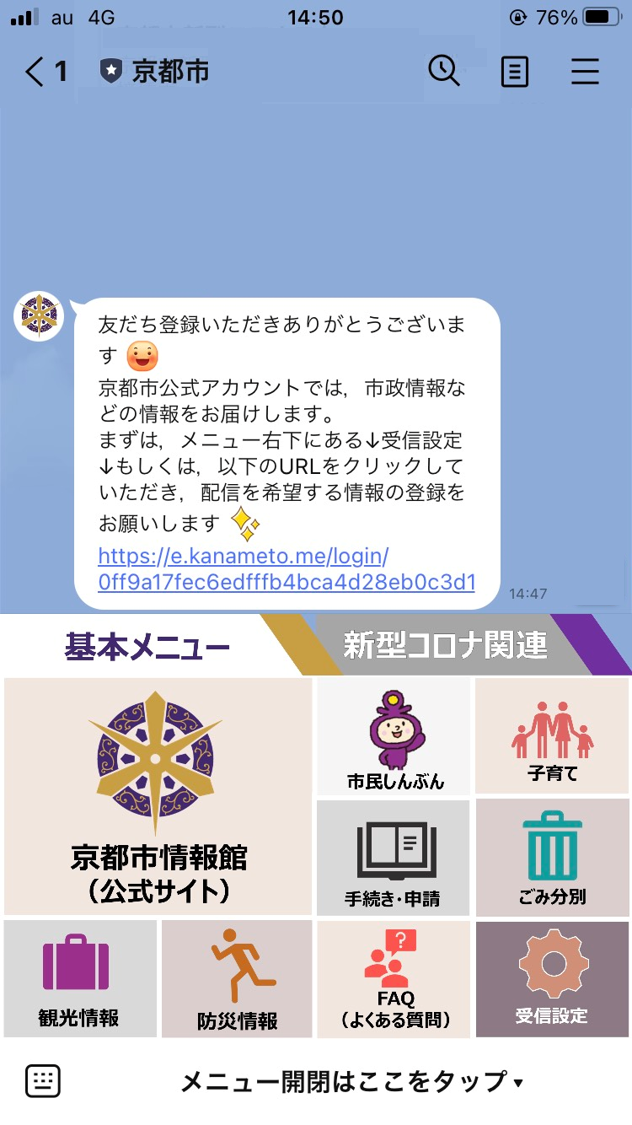
Task: Open the e.kanameto.me login link
Action: point(286,568)
